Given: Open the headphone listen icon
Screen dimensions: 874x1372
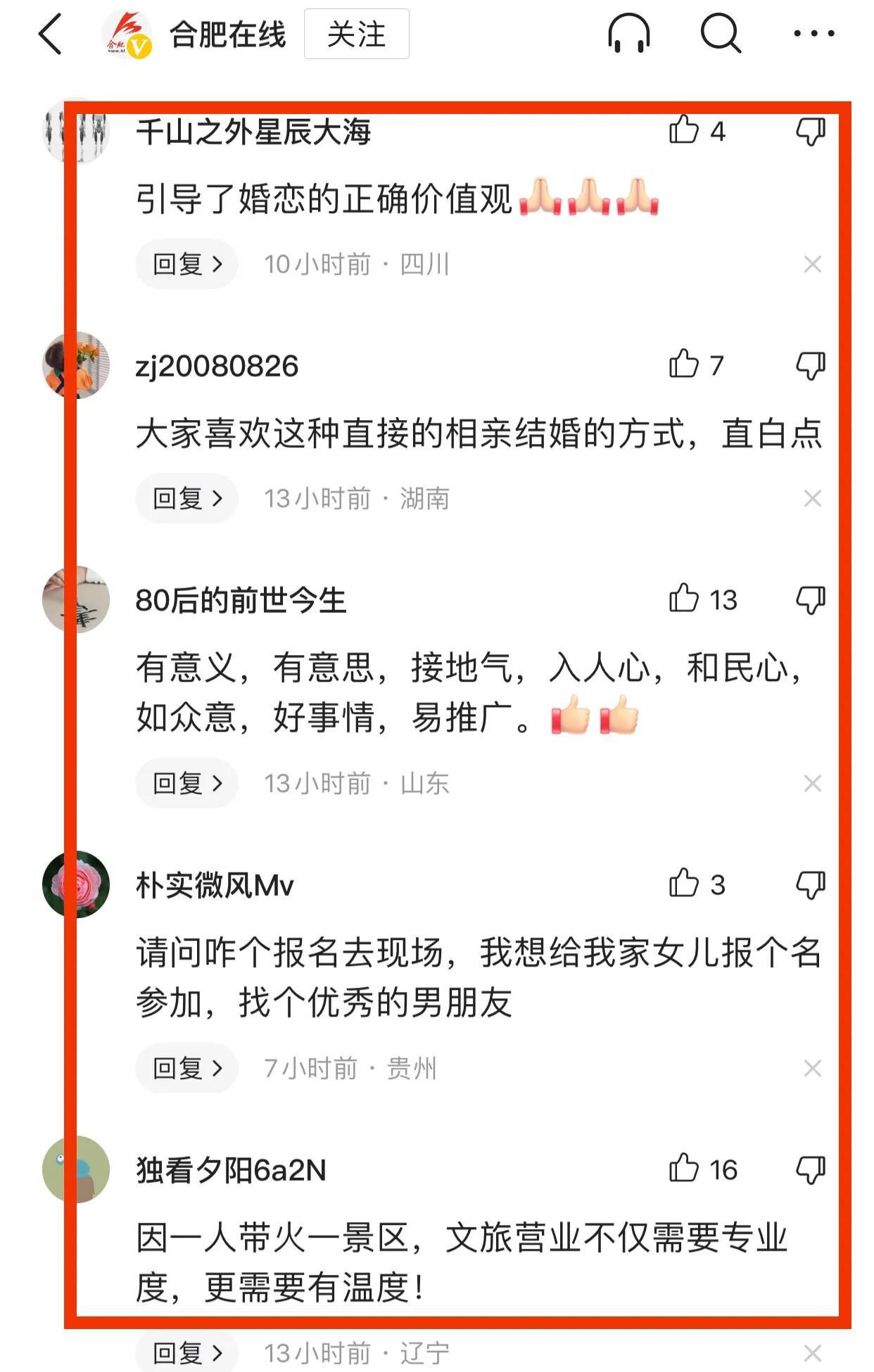Looking at the screenshot, I should pyautogui.click(x=628, y=34).
